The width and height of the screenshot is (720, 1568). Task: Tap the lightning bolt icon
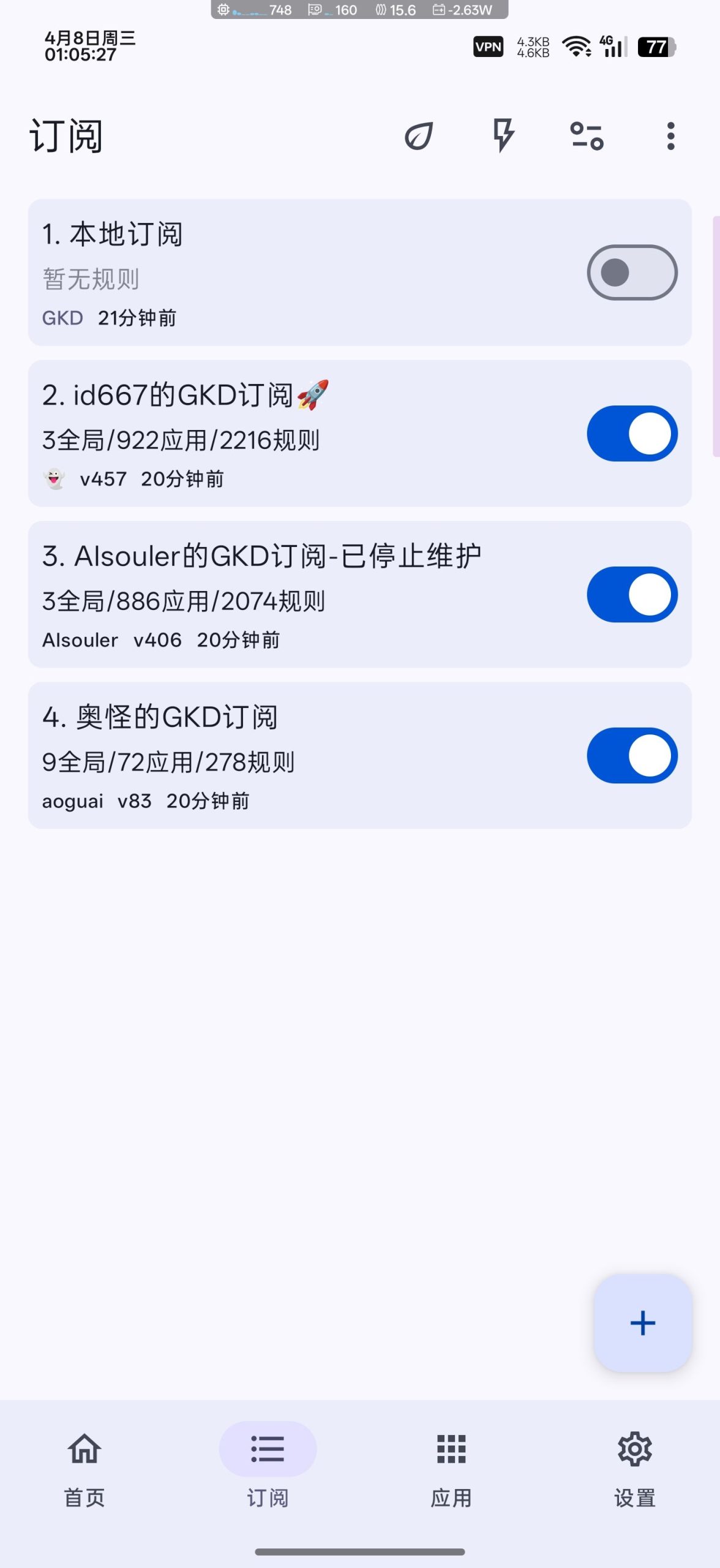[x=503, y=136]
